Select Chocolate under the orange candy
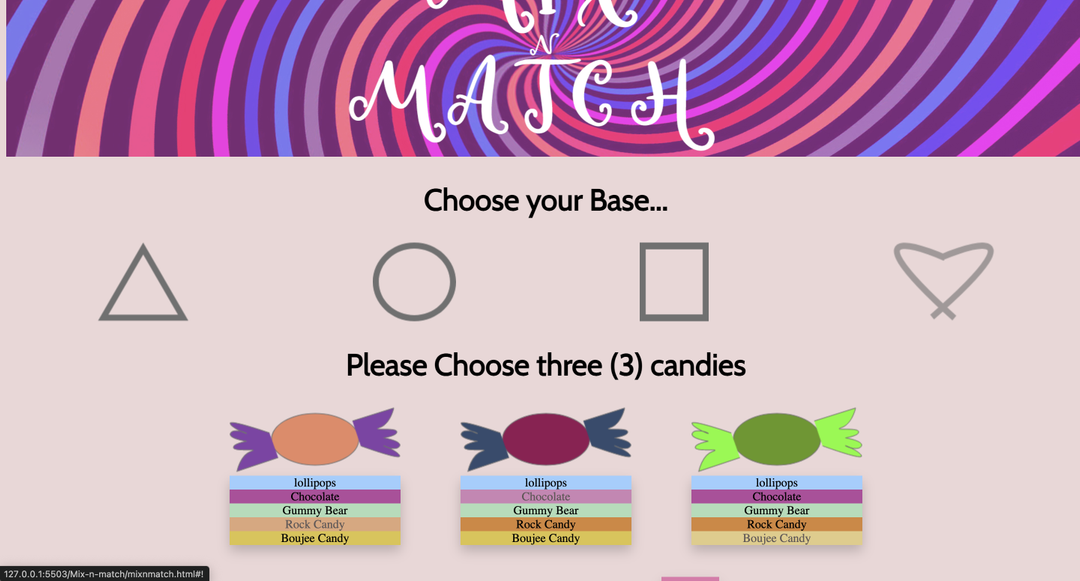 coord(315,497)
